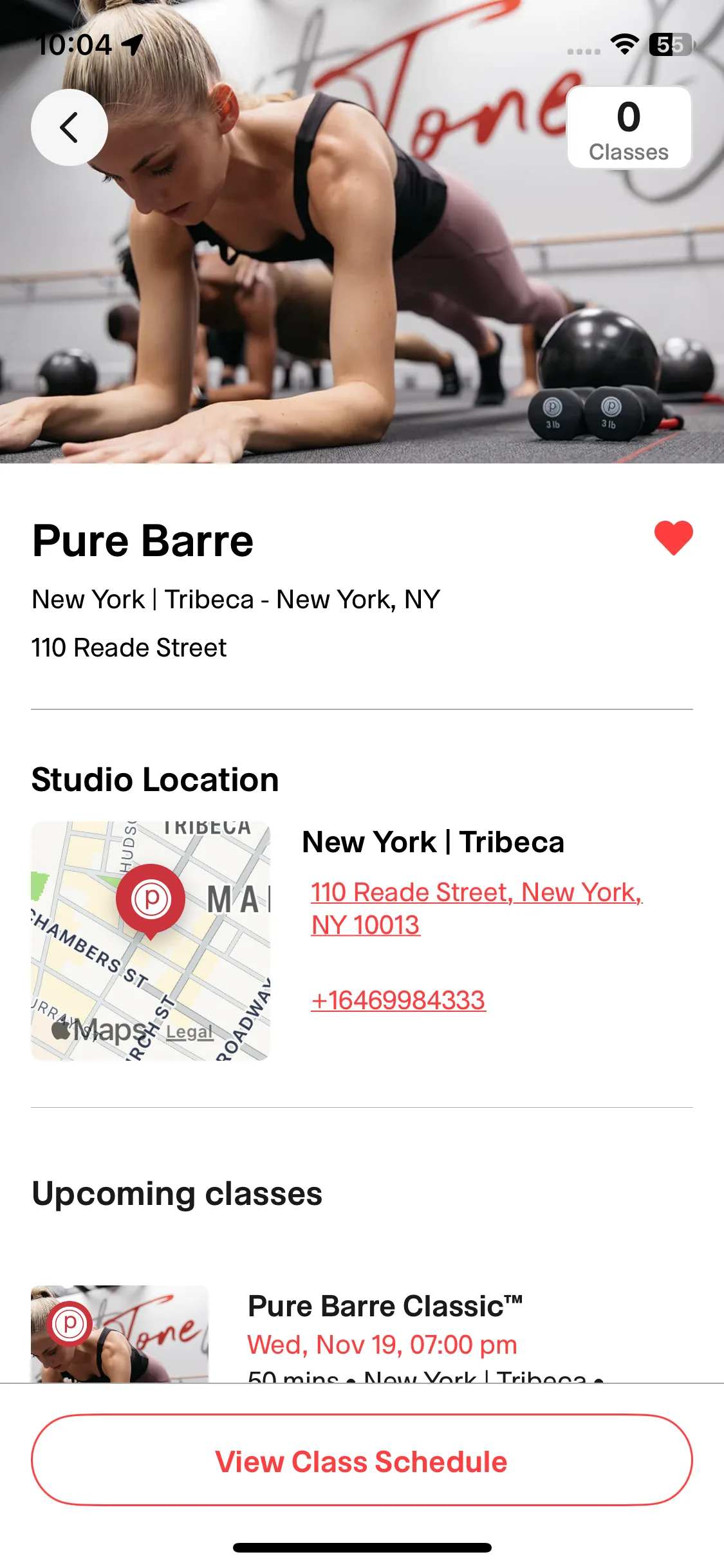Open the 0 Classes counter badge
724x1568 pixels.
(629, 128)
